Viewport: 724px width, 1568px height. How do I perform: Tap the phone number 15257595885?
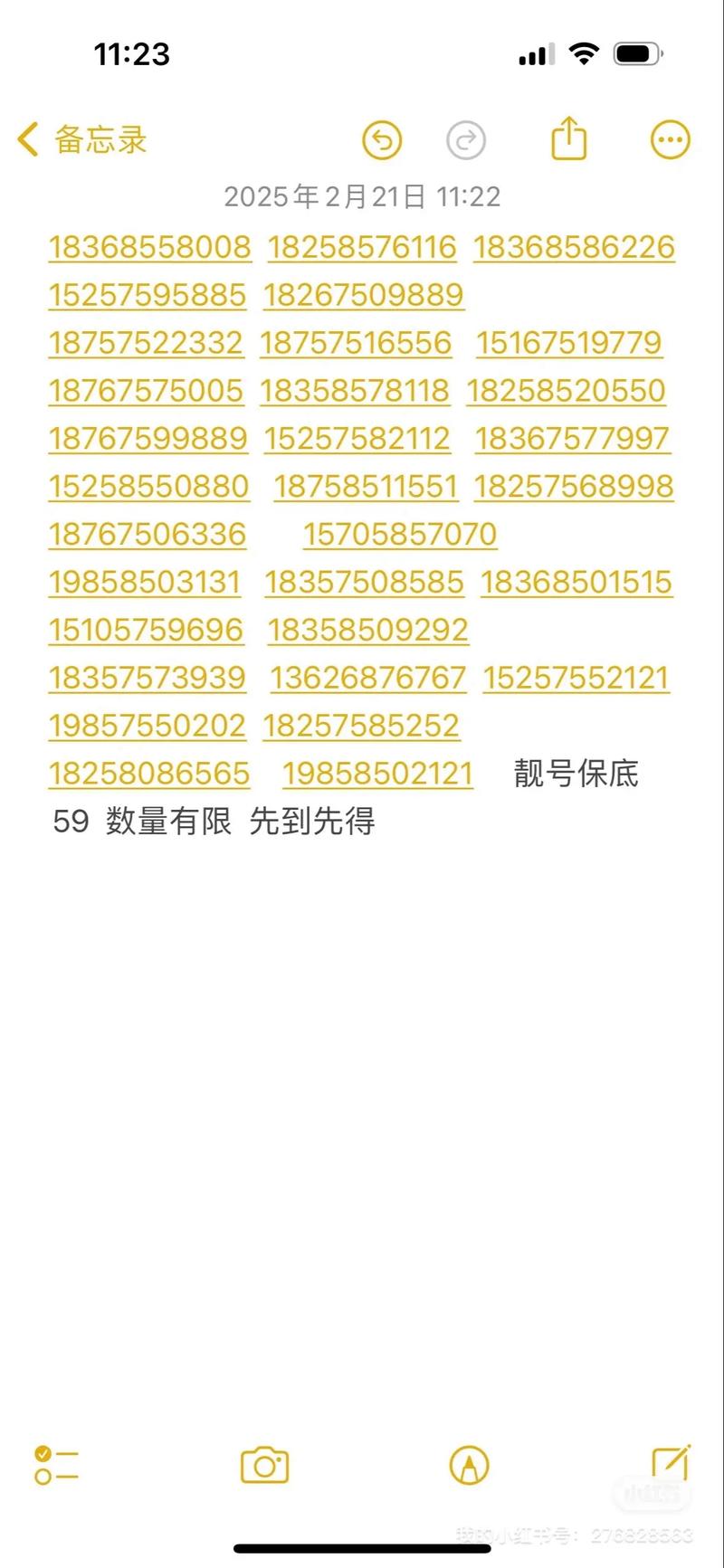pyautogui.click(x=147, y=294)
